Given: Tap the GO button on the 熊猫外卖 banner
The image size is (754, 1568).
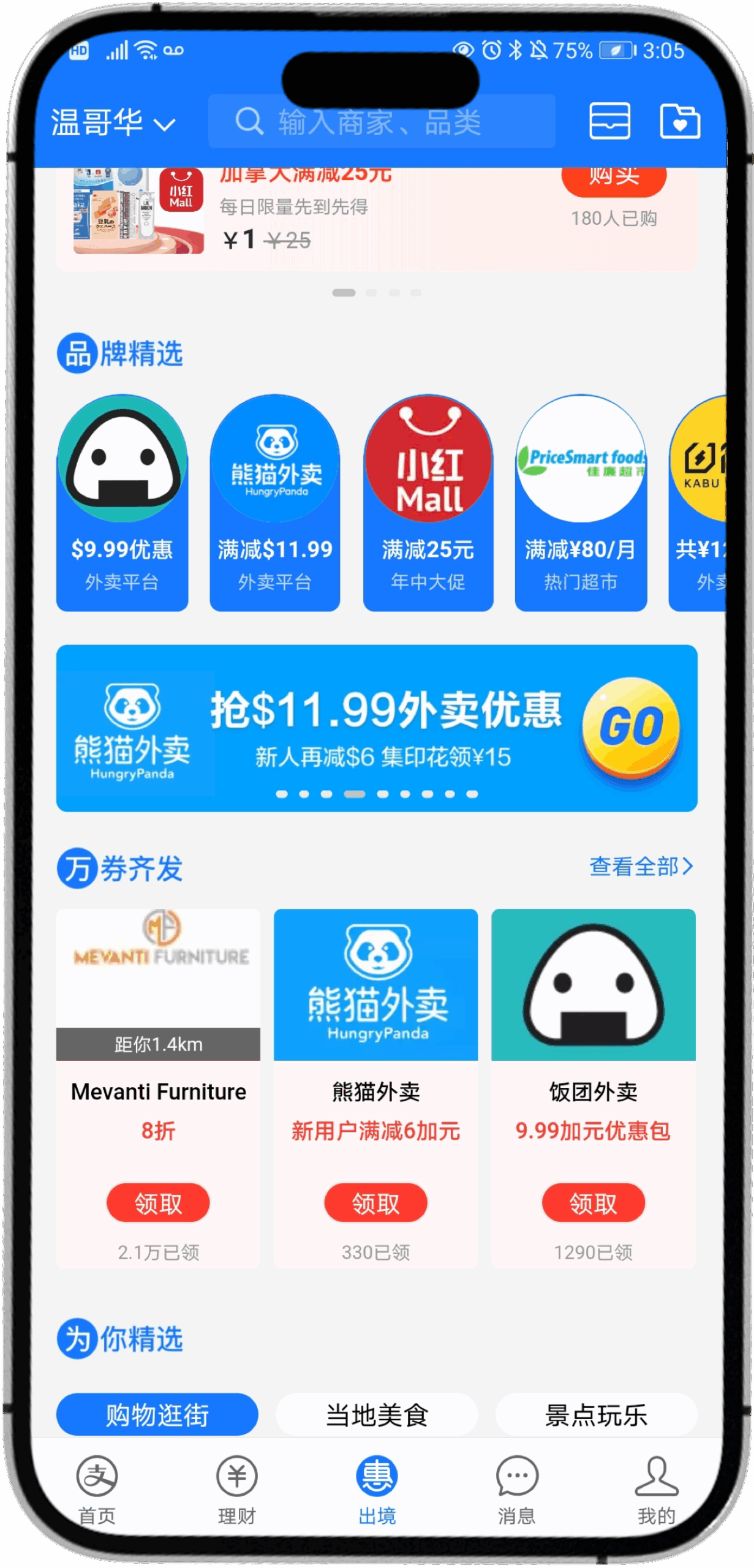Looking at the screenshot, I should [x=630, y=728].
